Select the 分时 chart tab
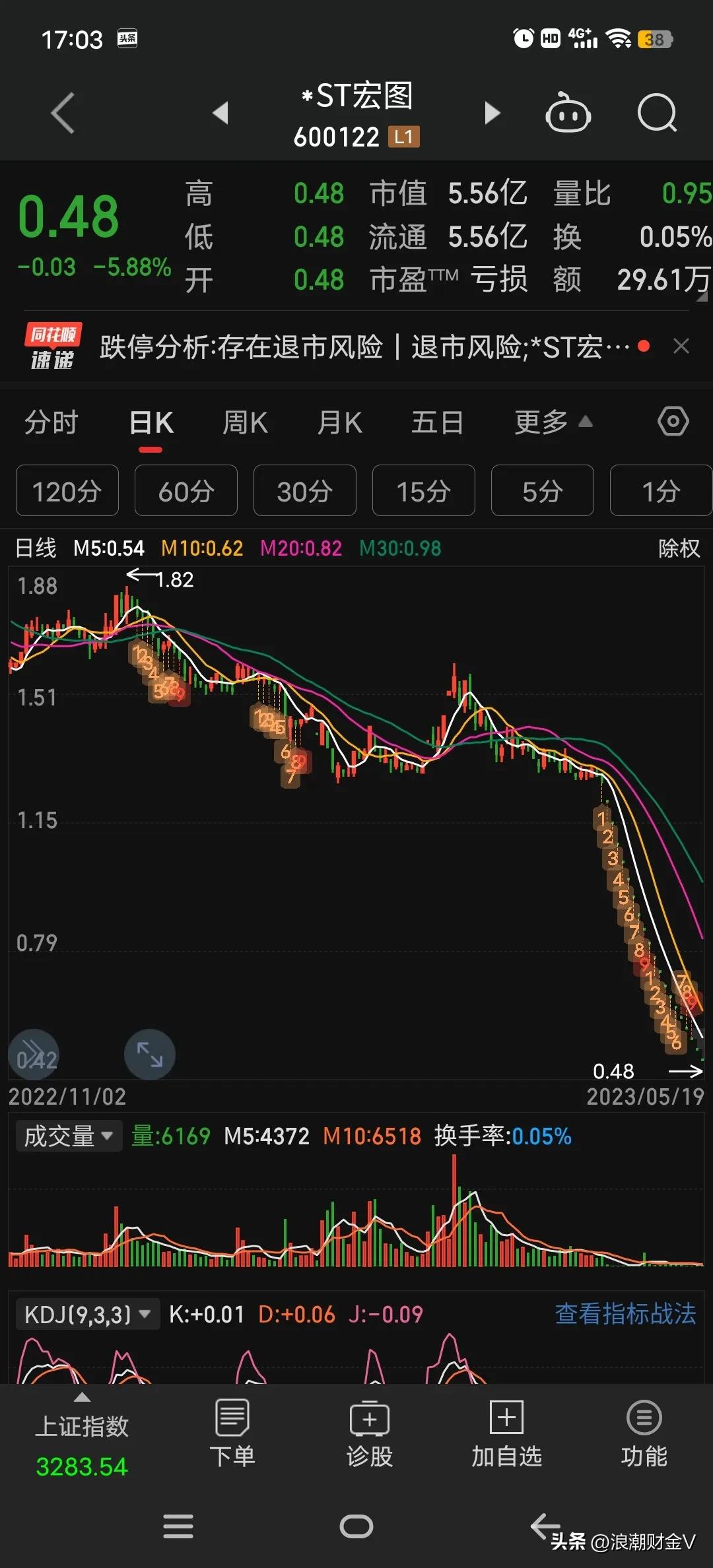This screenshot has width=713, height=1568. (x=52, y=422)
